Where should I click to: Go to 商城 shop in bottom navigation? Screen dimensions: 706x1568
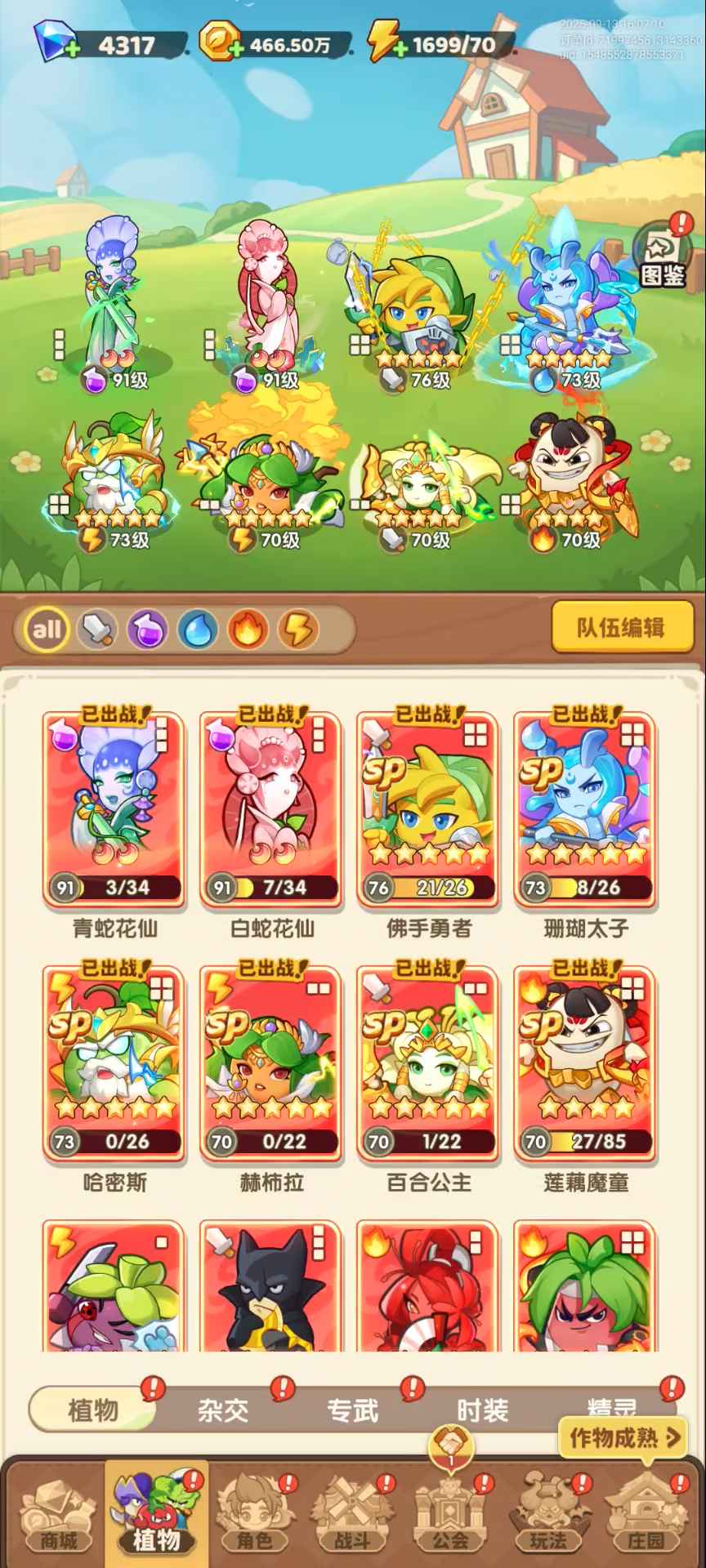tap(59, 1519)
